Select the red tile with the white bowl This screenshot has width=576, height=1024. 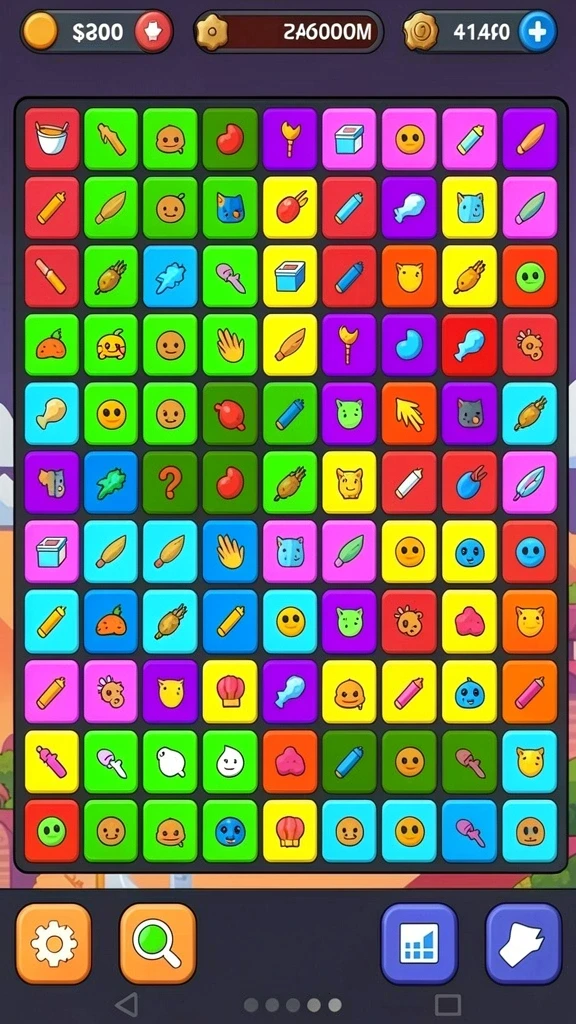click(52, 139)
